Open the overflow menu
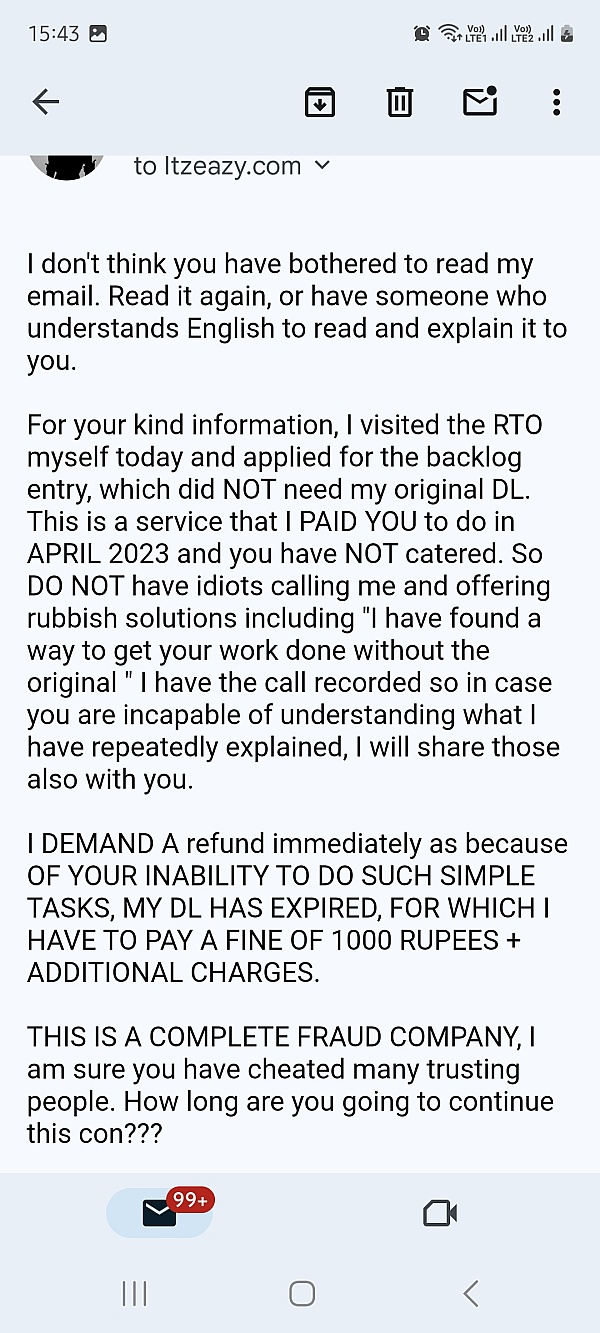The height and width of the screenshot is (1333, 600). pyautogui.click(x=556, y=101)
